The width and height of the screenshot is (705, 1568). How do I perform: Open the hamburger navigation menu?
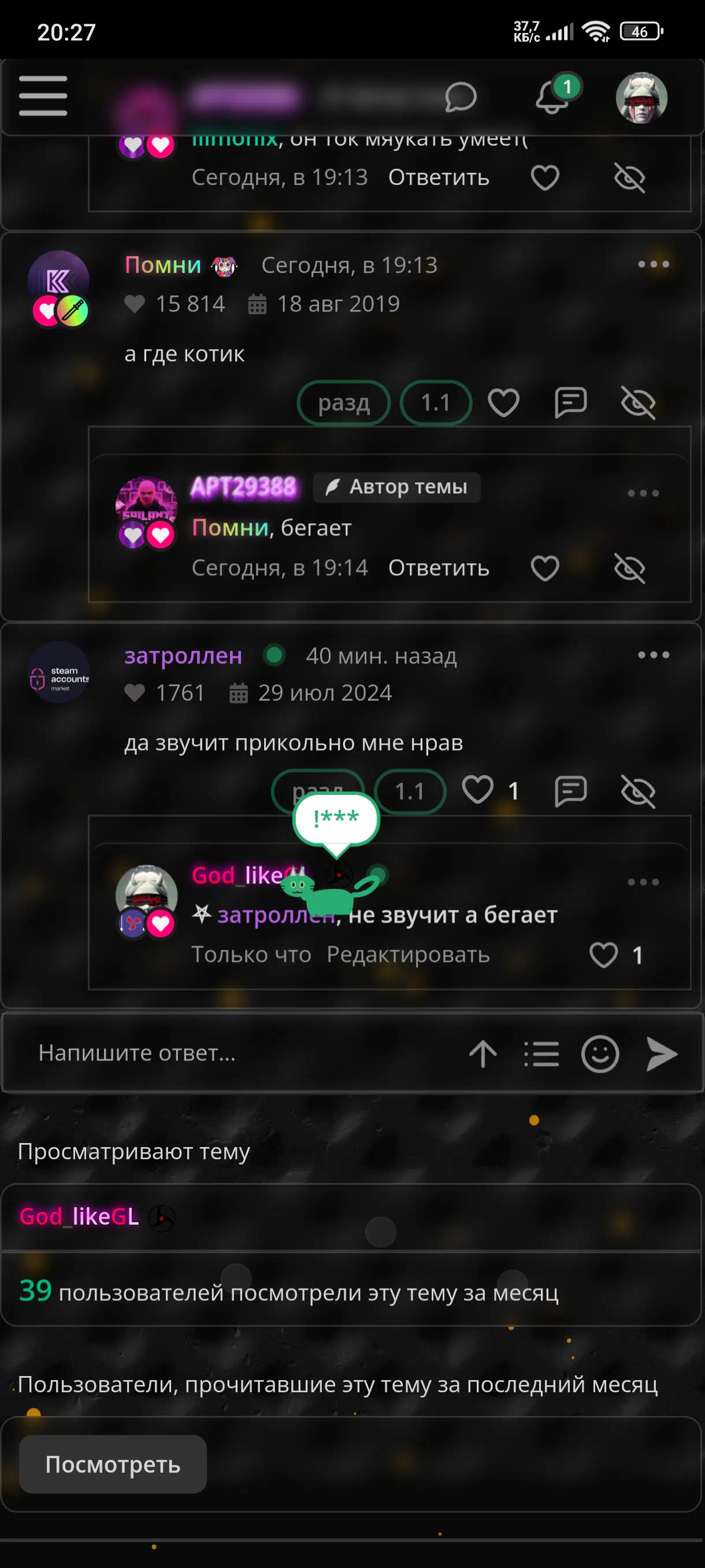click(43, 96)
